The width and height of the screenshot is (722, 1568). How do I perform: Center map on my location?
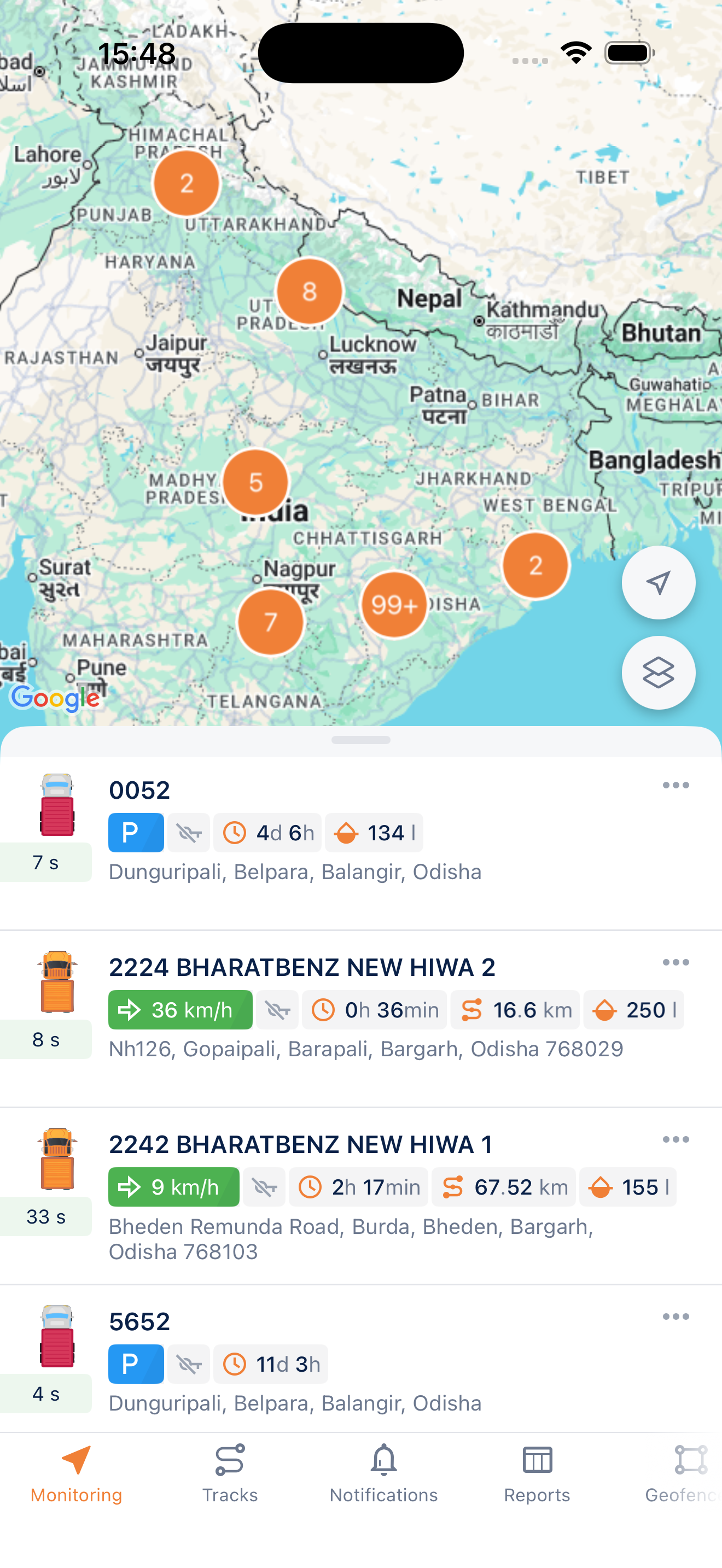coord(658,582)
